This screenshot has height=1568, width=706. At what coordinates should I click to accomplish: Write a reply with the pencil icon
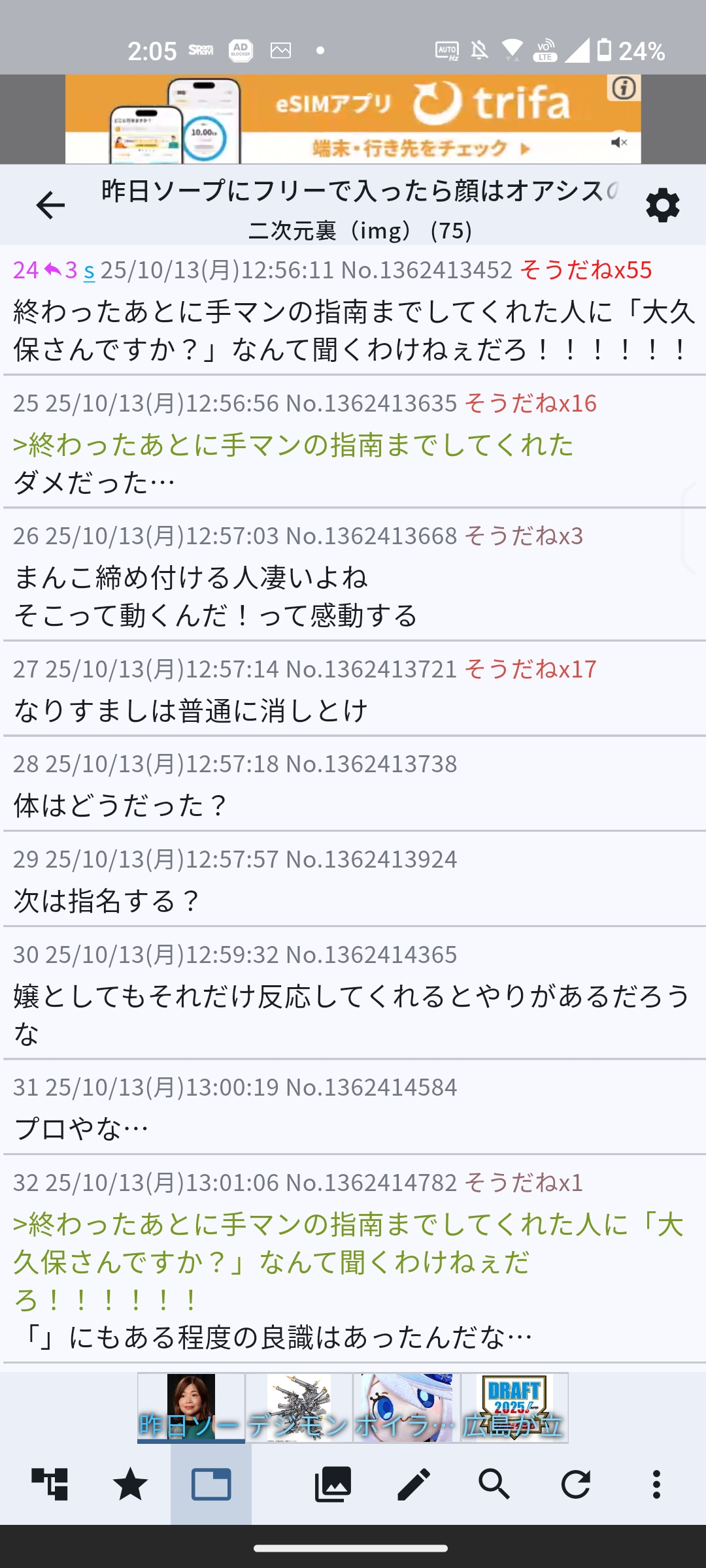click(414, 1484)
